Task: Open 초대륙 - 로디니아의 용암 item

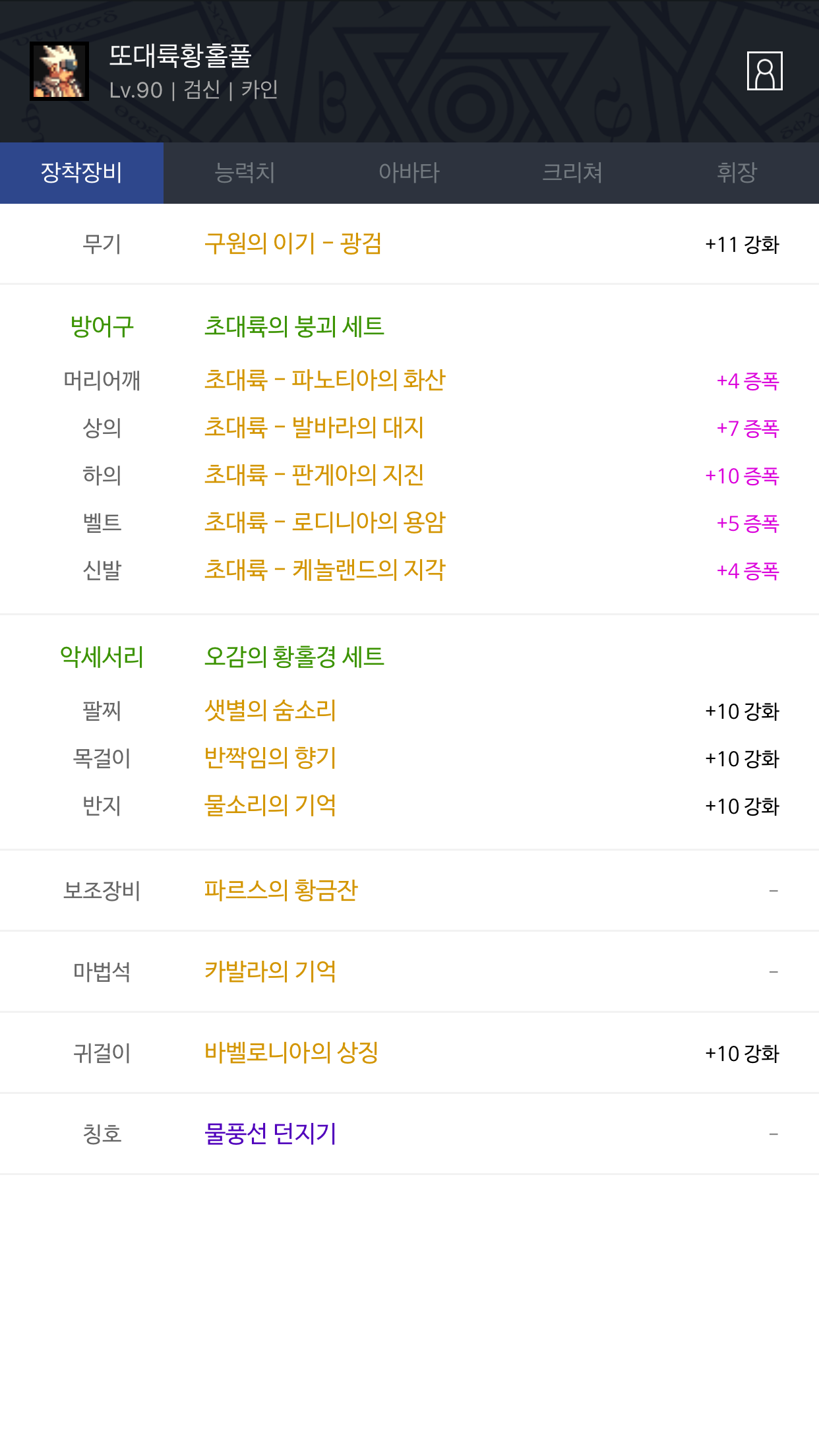Action: pos(325,523)
